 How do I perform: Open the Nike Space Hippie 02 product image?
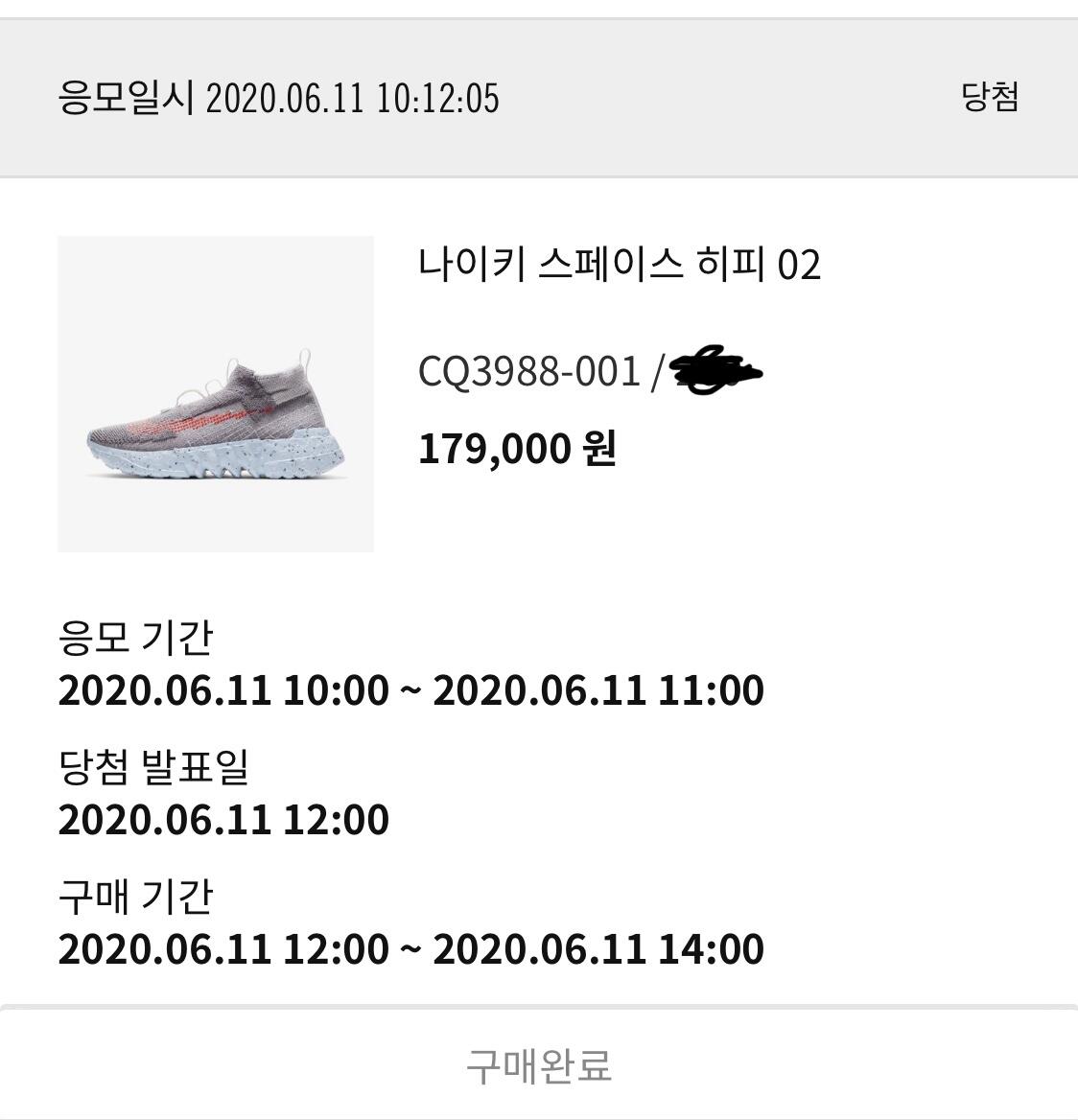click(x=216, y=394)
